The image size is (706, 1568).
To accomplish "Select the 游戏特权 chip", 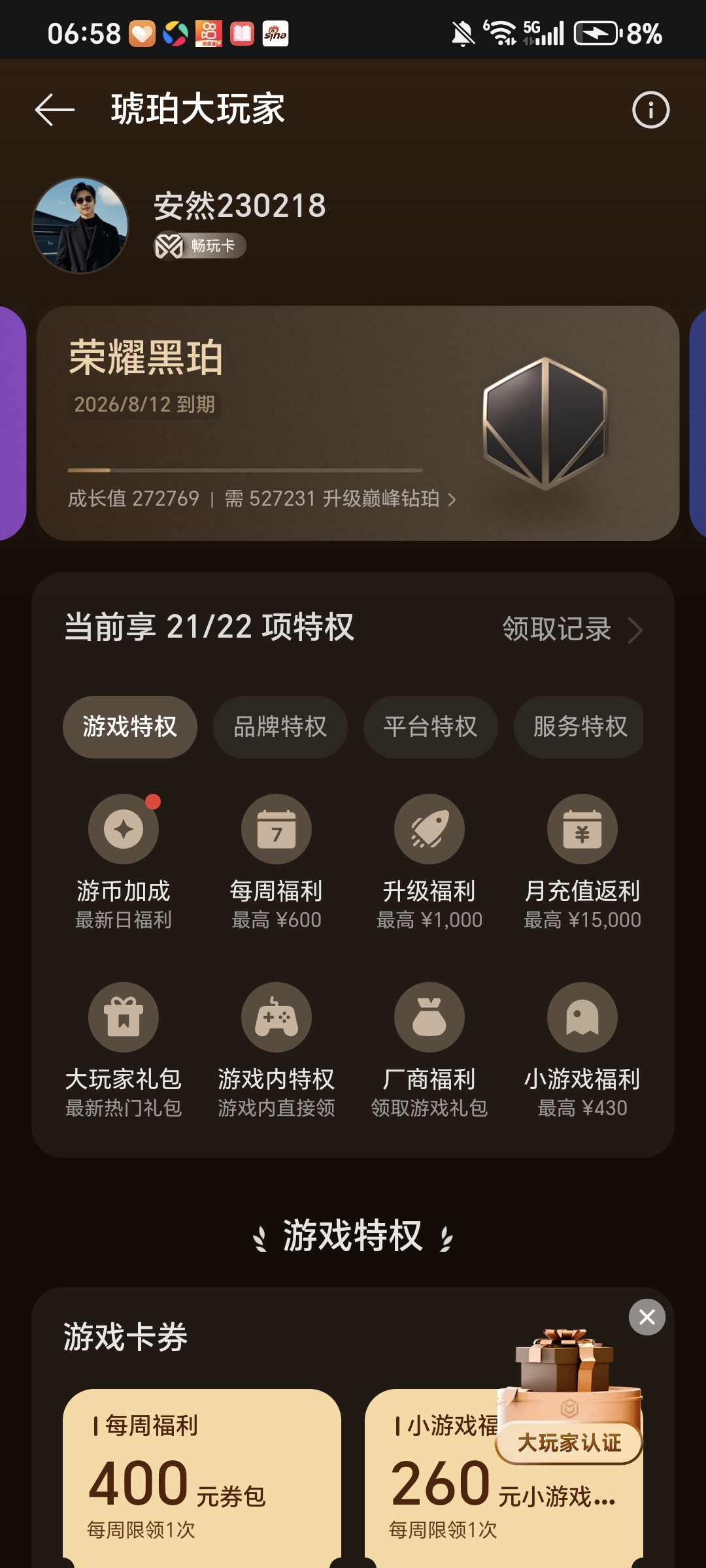I will pos(129,727).
